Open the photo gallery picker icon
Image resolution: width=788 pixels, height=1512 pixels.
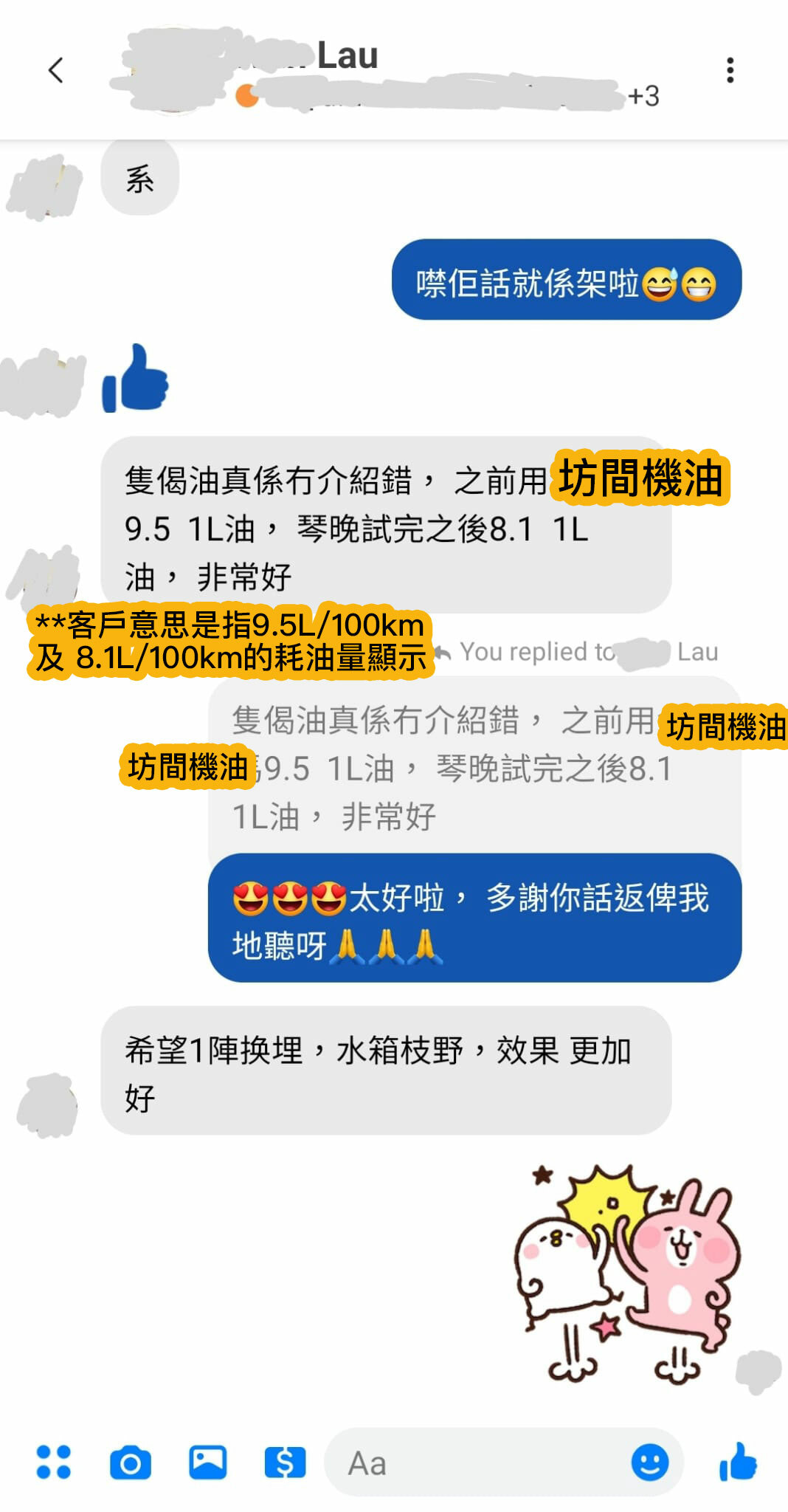pos(208,1461)
